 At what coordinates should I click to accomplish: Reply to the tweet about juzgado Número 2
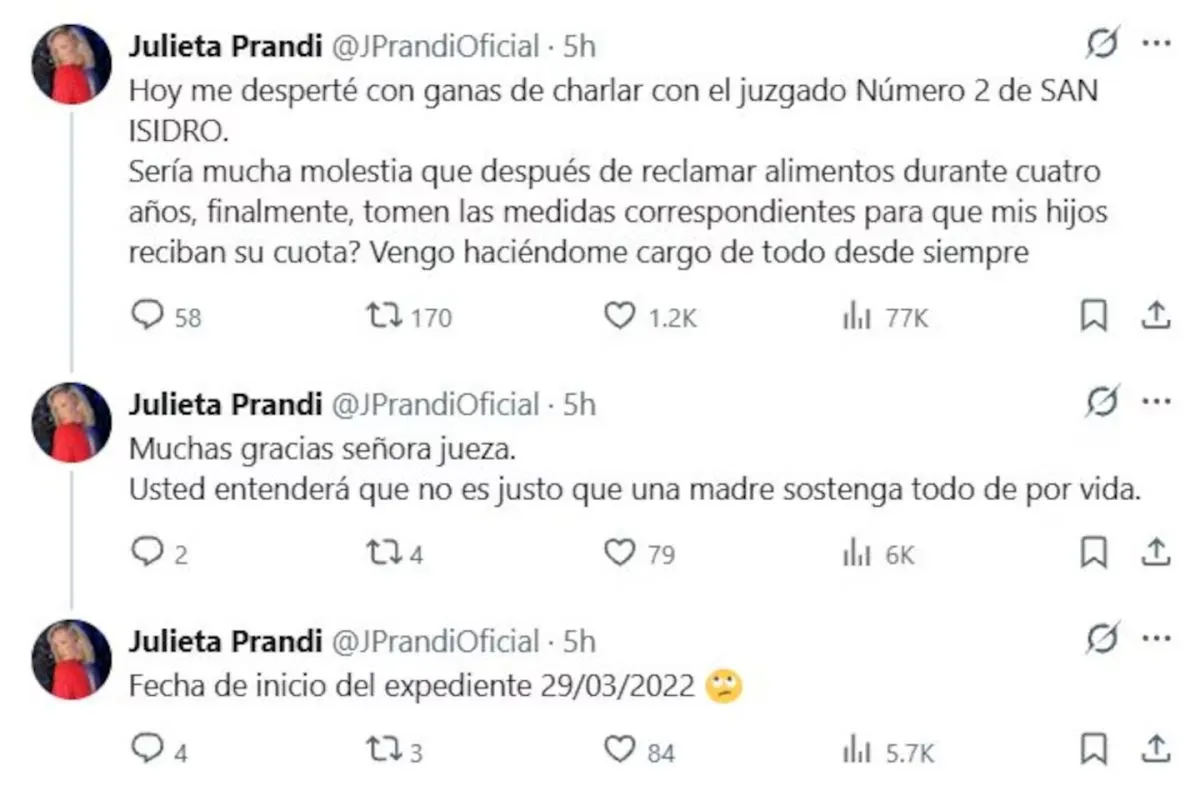click(x=147, y=317)
